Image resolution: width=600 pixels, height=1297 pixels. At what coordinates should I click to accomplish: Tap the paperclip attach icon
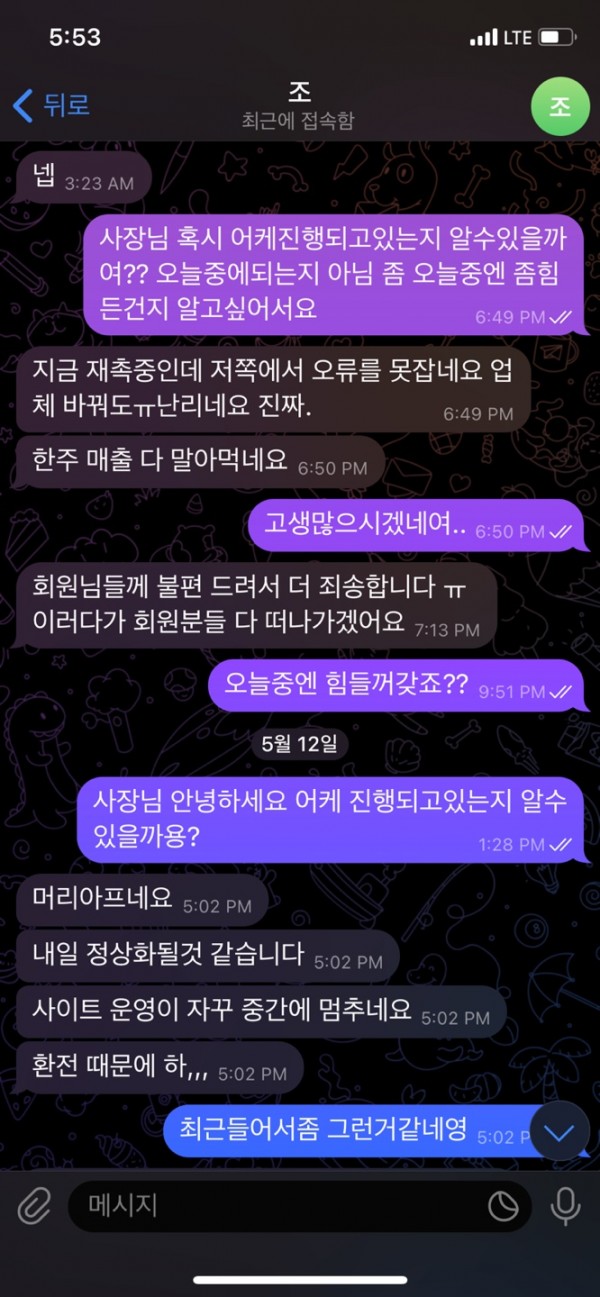coord(34,1205)
